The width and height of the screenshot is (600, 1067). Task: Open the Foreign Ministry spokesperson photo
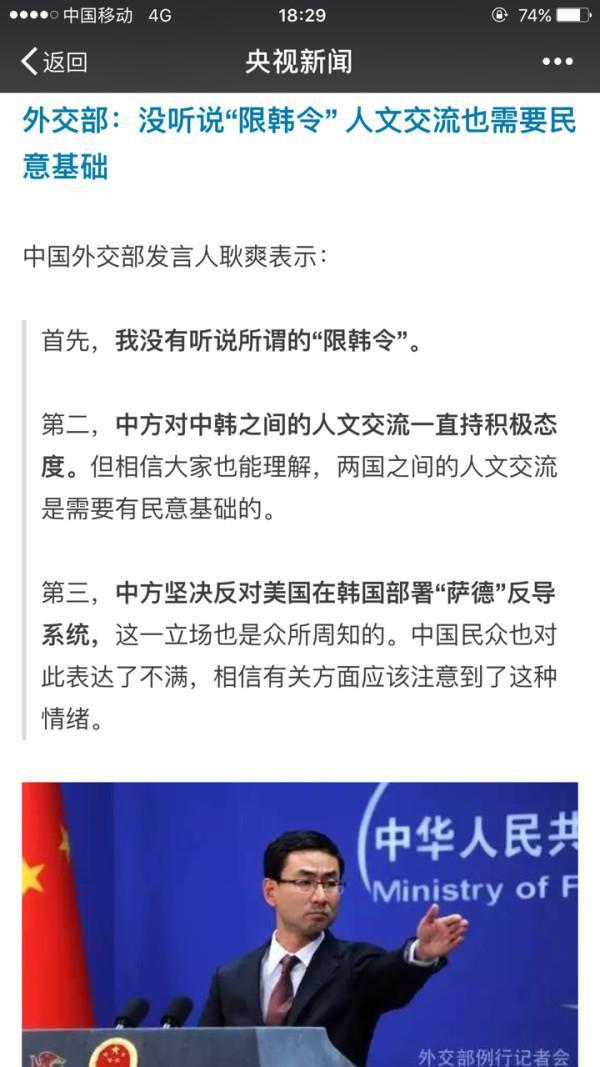300,924
